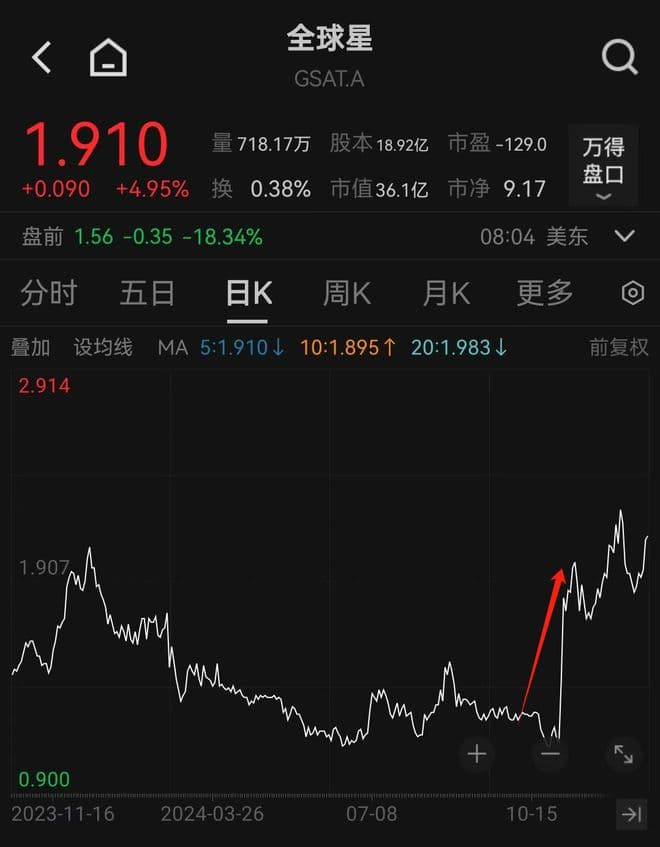Switch to the 月K chart tab
This screenshot has width=660, height=847.
tap(446, 293)
